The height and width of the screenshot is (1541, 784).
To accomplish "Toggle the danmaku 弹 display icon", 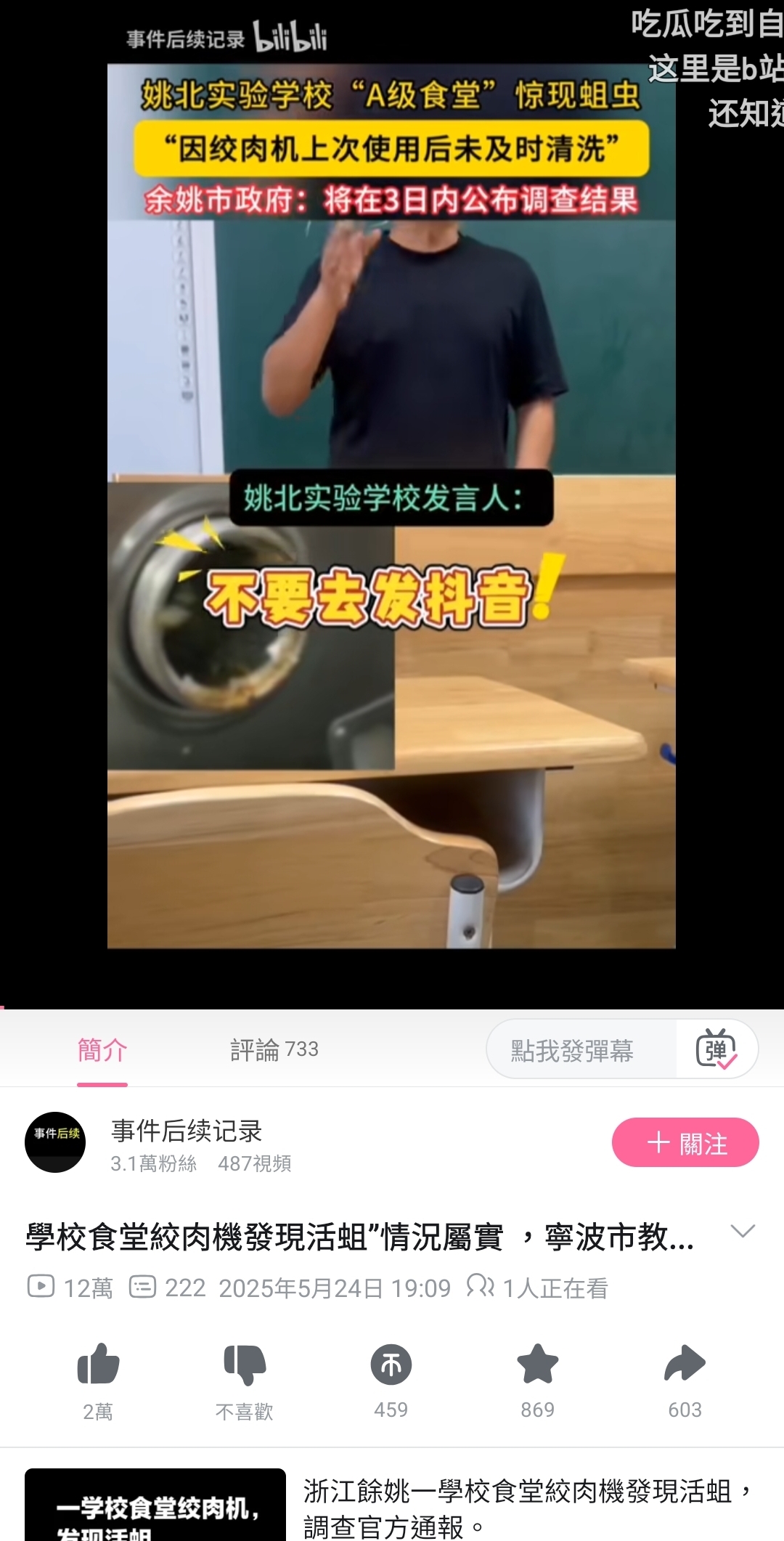I will tap(716, 1049).
